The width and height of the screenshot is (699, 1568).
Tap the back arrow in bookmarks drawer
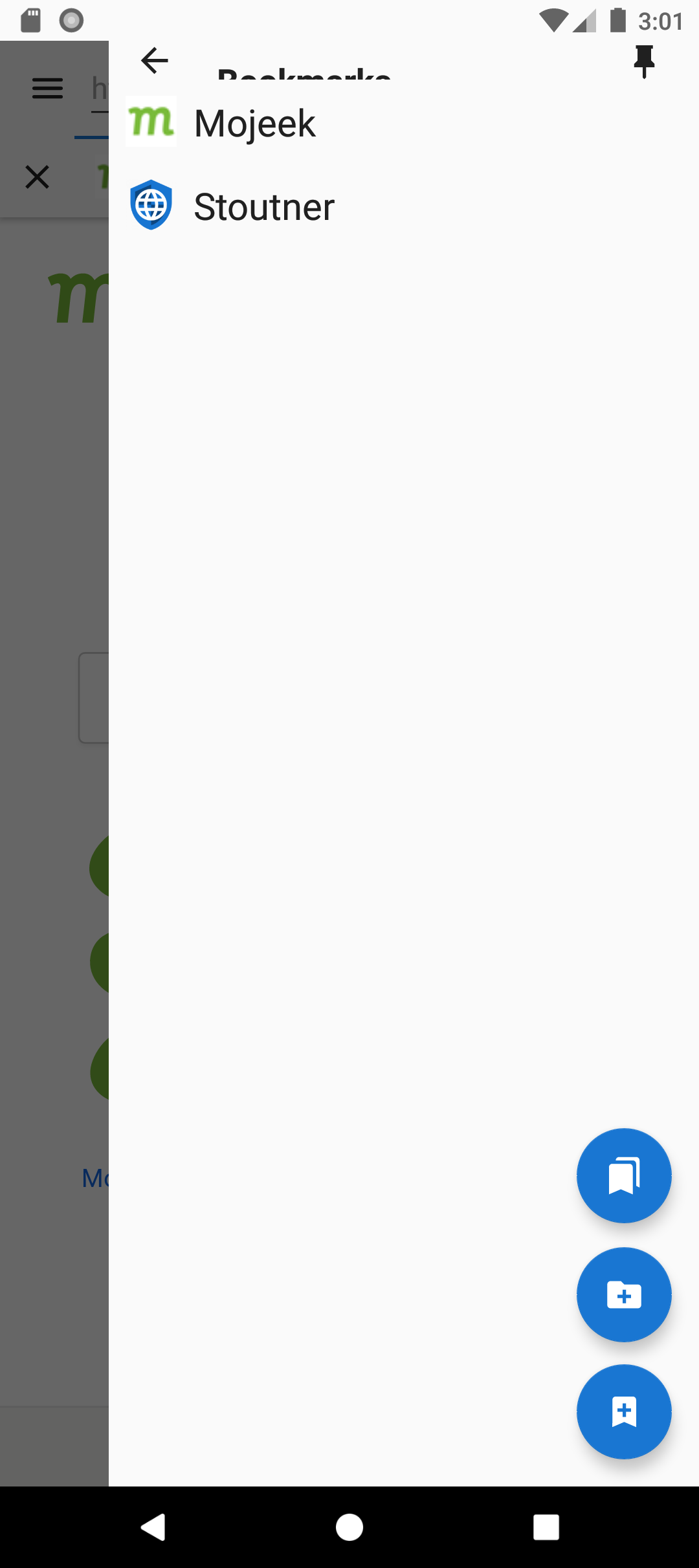(154, 61)
